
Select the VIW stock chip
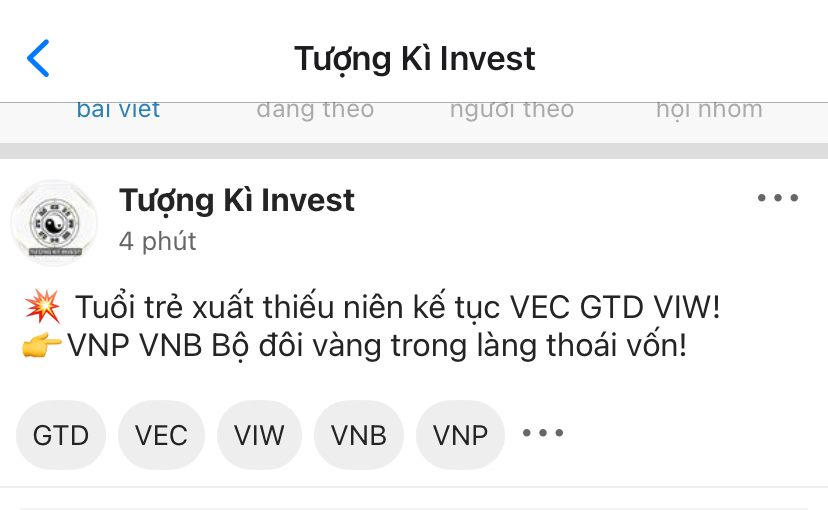(x=259, y=435)
